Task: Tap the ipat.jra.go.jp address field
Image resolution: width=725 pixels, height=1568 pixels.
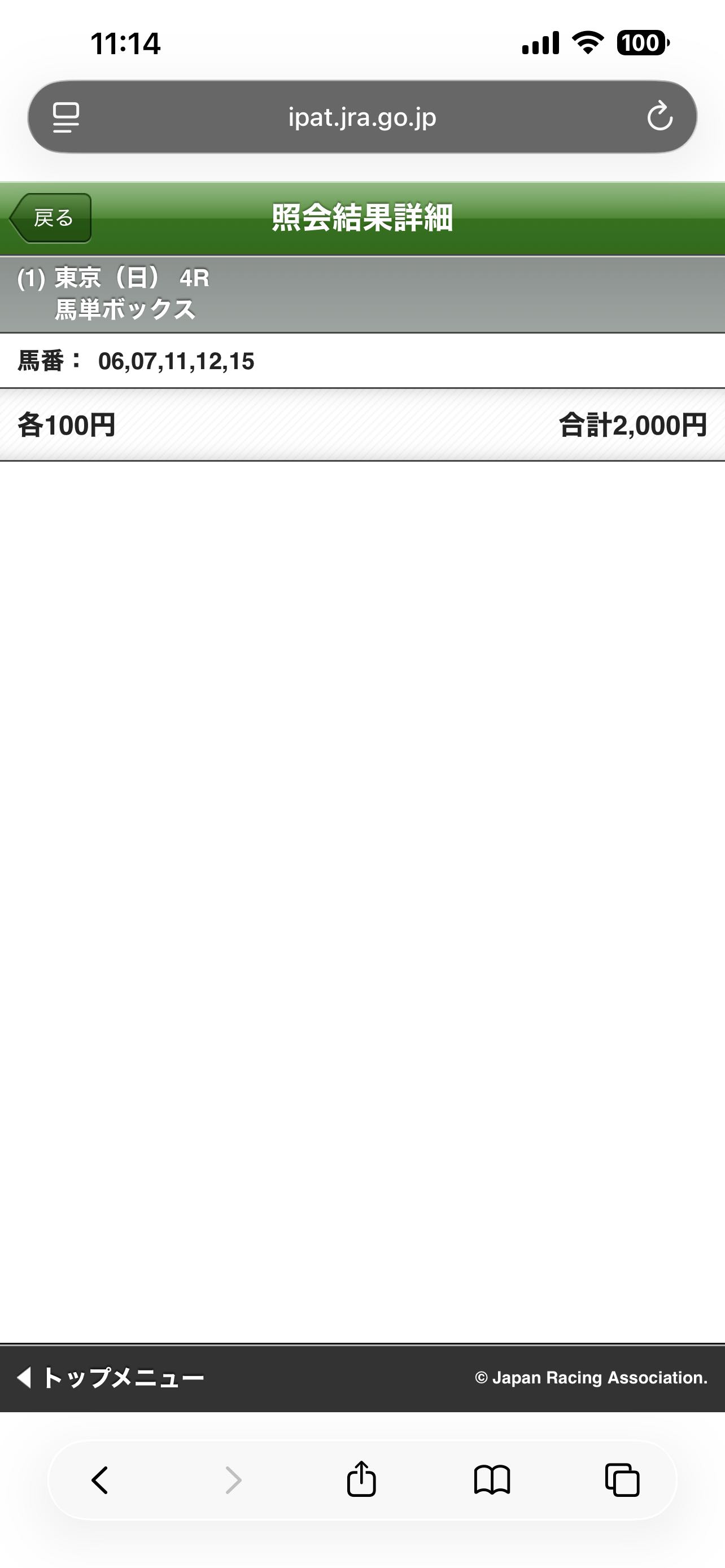Action: [x=362, y=117]
